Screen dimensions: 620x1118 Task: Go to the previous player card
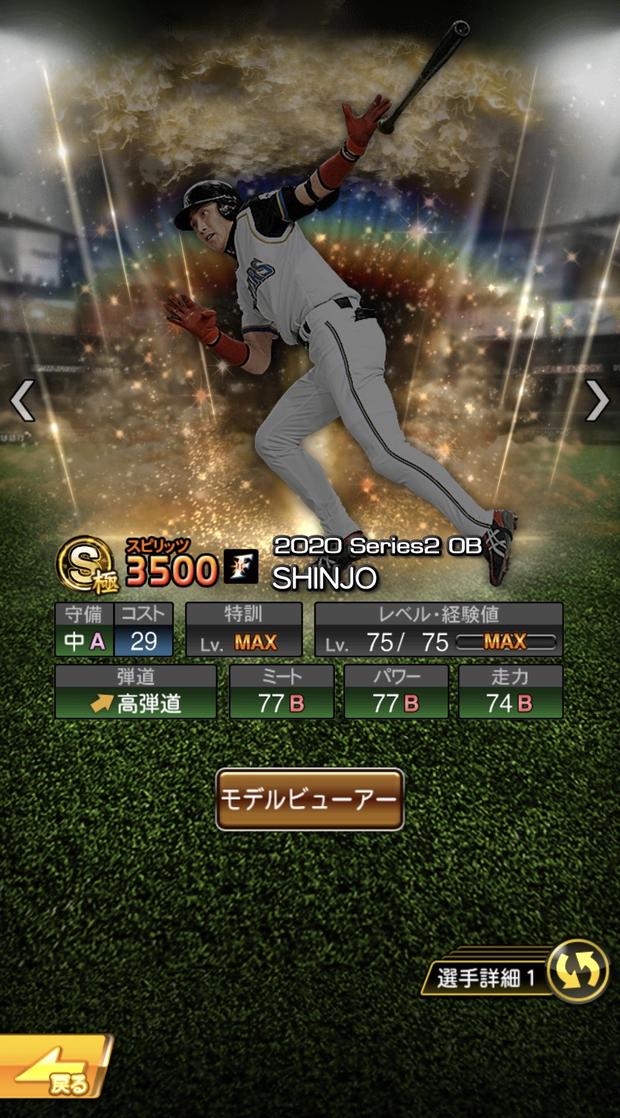[22, 401]
